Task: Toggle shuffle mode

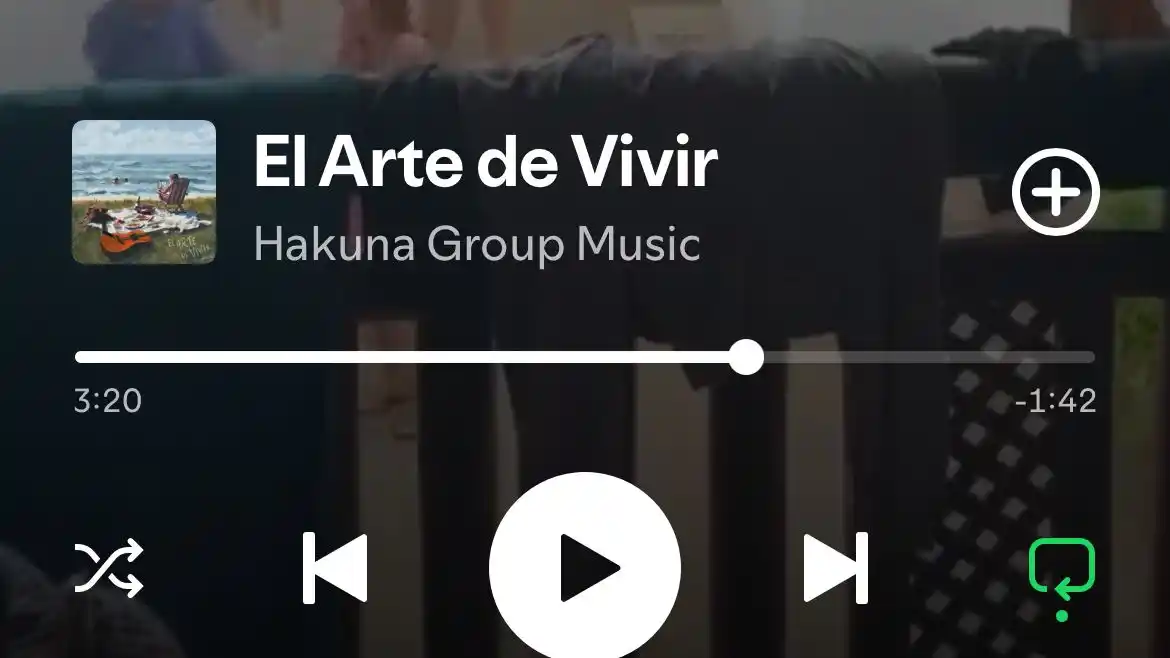Action: [x=109, y=568]
